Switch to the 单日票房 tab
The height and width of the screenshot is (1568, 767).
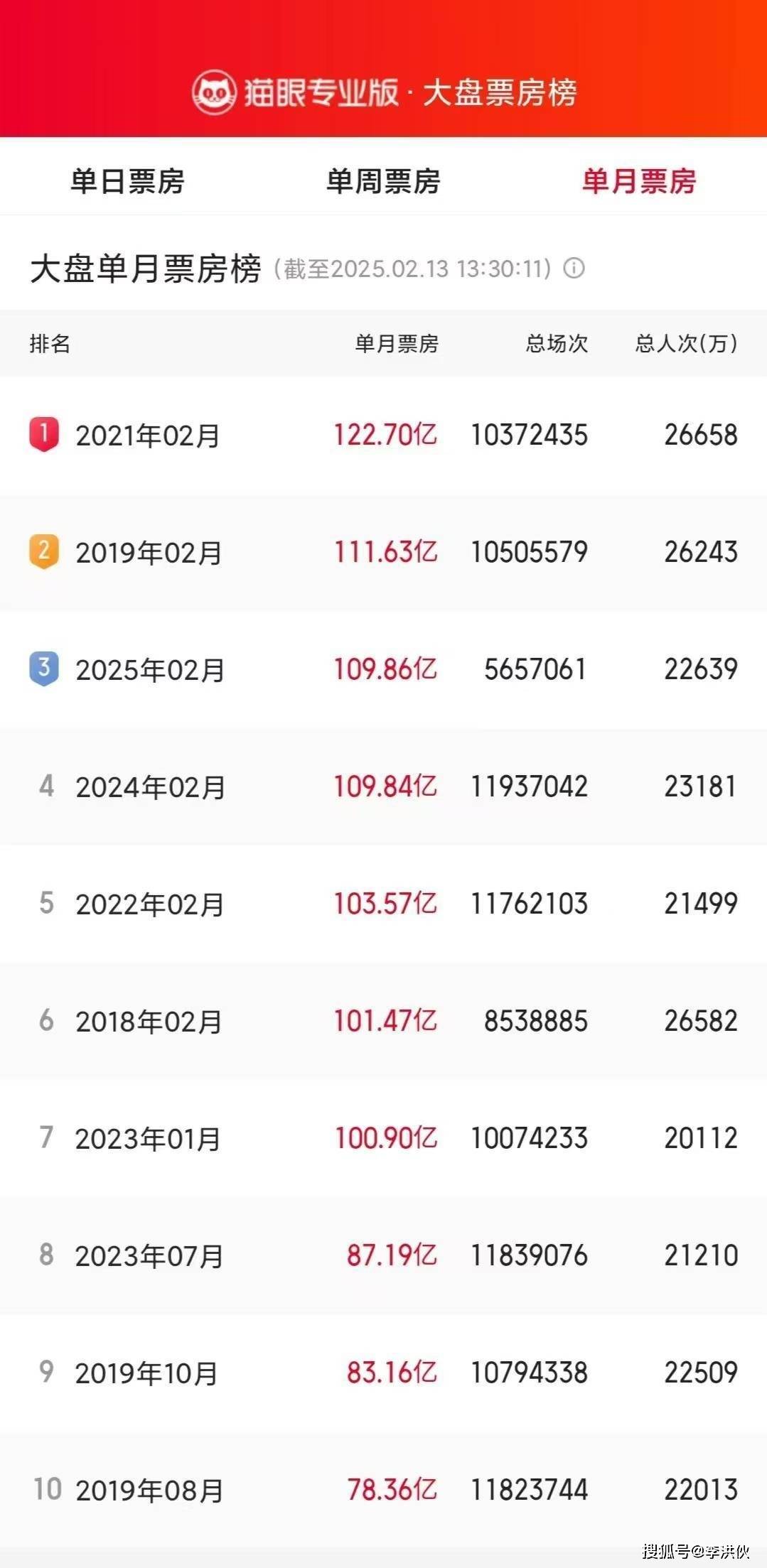(127, 181)
